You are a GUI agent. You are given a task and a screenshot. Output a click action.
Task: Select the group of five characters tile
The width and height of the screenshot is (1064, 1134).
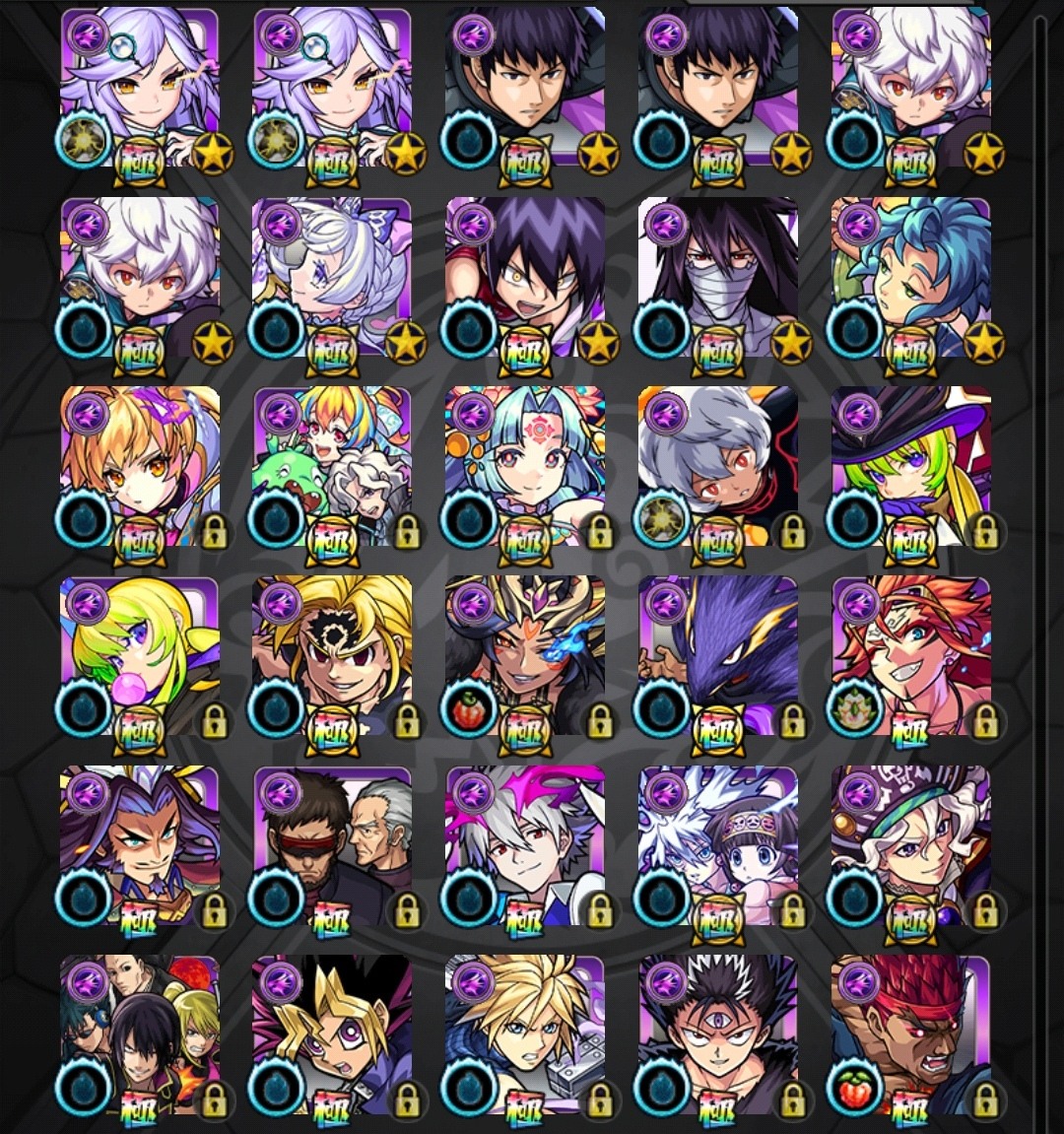pyautogui.click(x=139, y=1034)
